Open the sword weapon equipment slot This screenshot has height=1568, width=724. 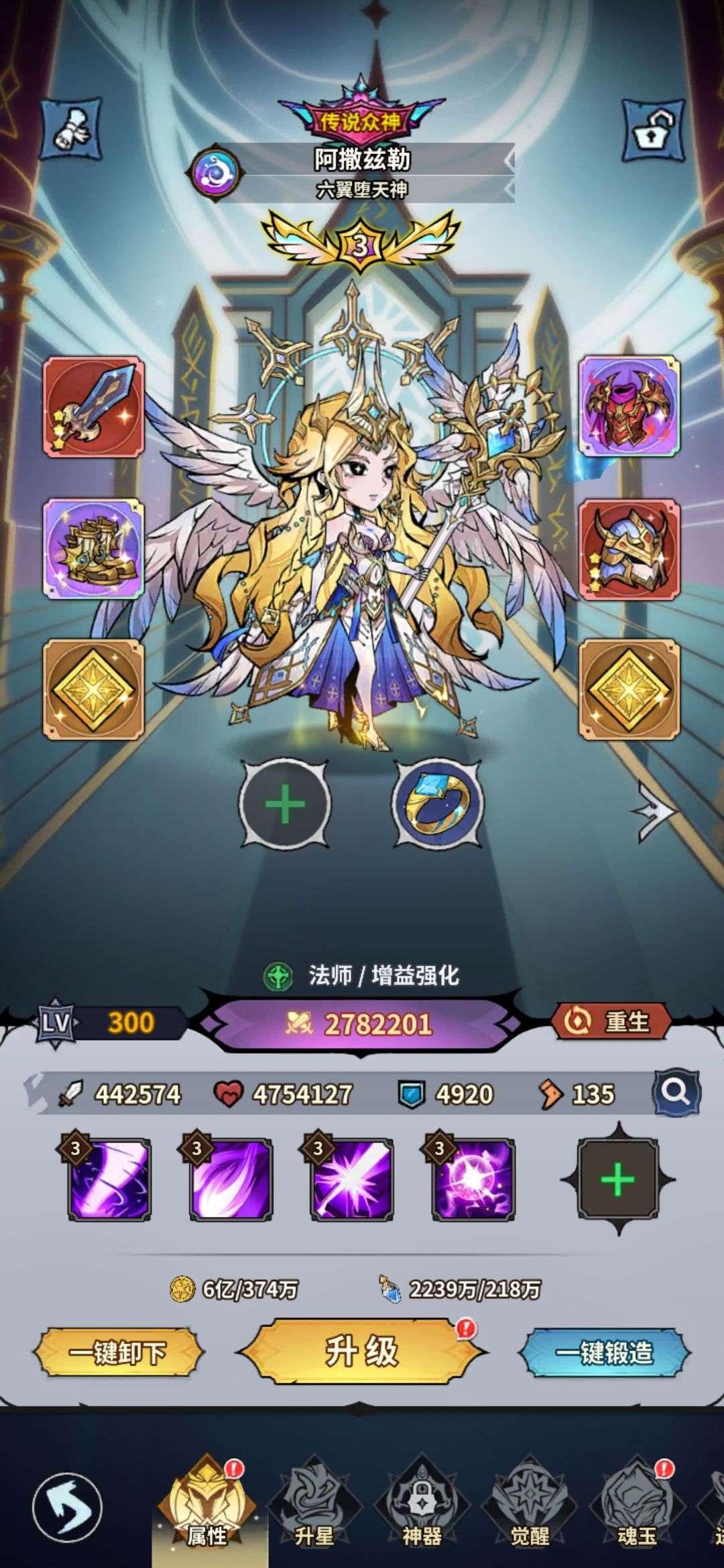click(94, 407)
